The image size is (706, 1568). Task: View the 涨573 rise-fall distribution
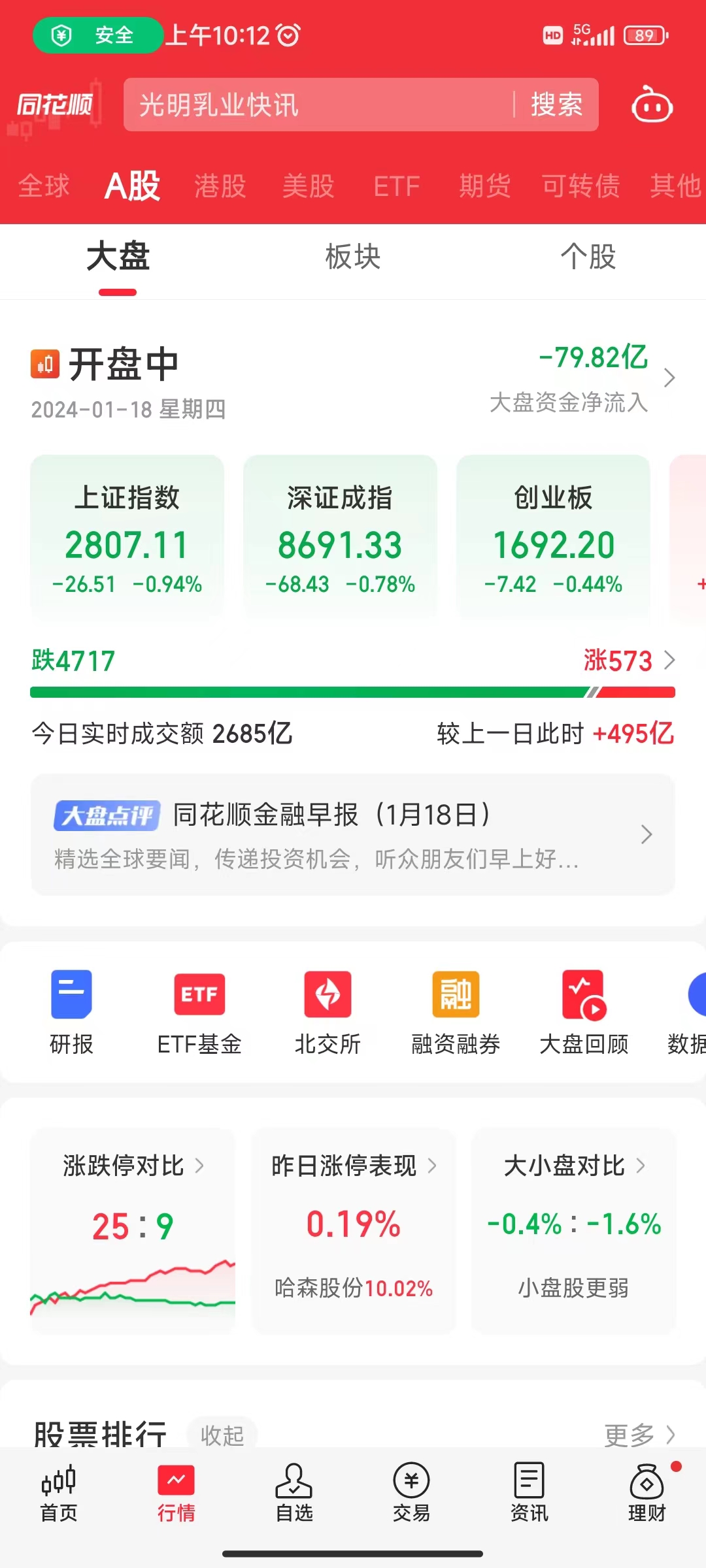[628, 661]
